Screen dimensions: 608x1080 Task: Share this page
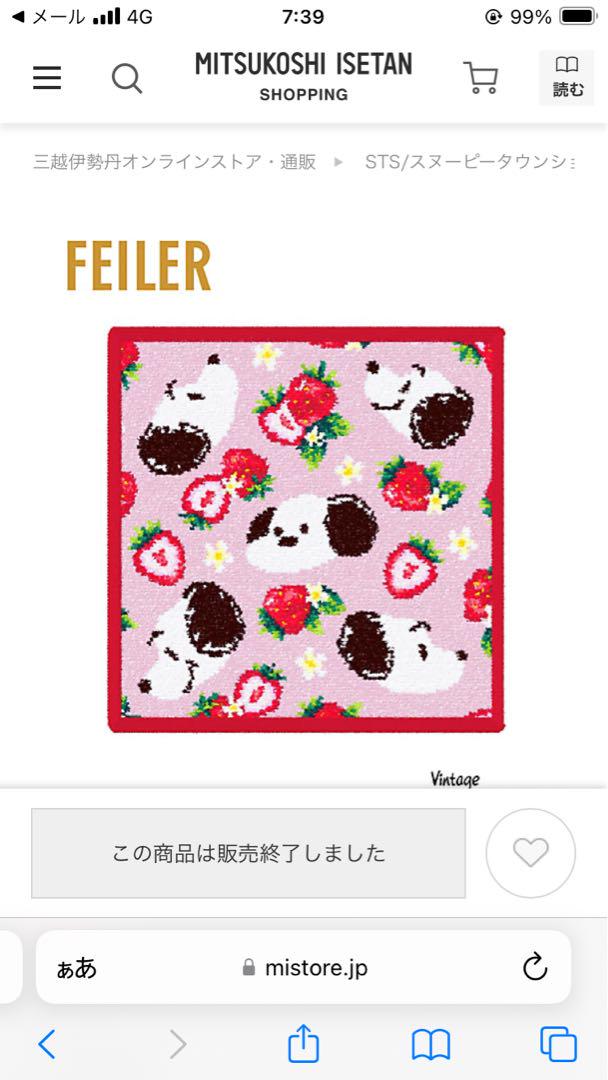pyautogui.click(x=303, y=1045)
